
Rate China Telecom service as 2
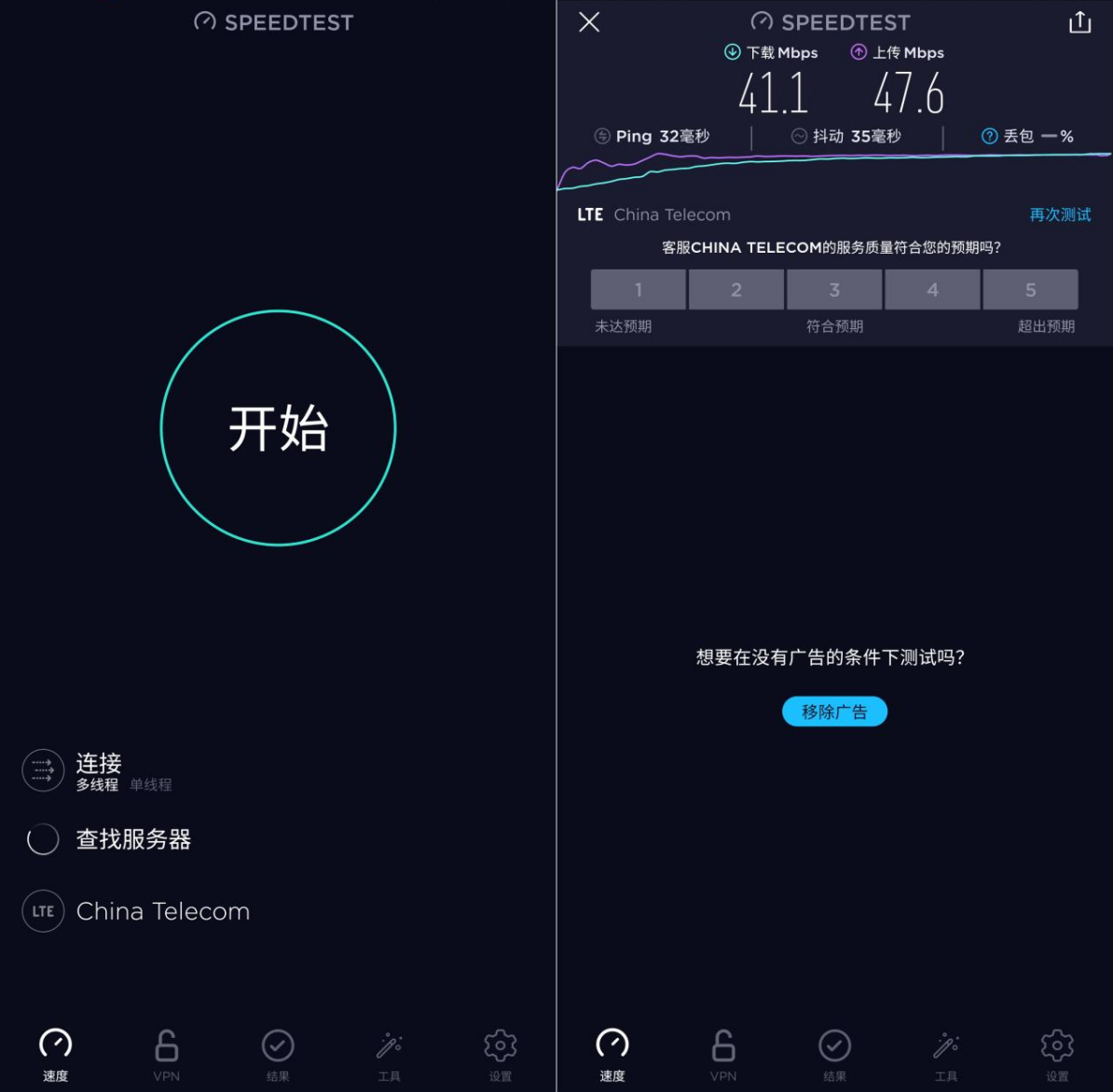tap(736, 290)
